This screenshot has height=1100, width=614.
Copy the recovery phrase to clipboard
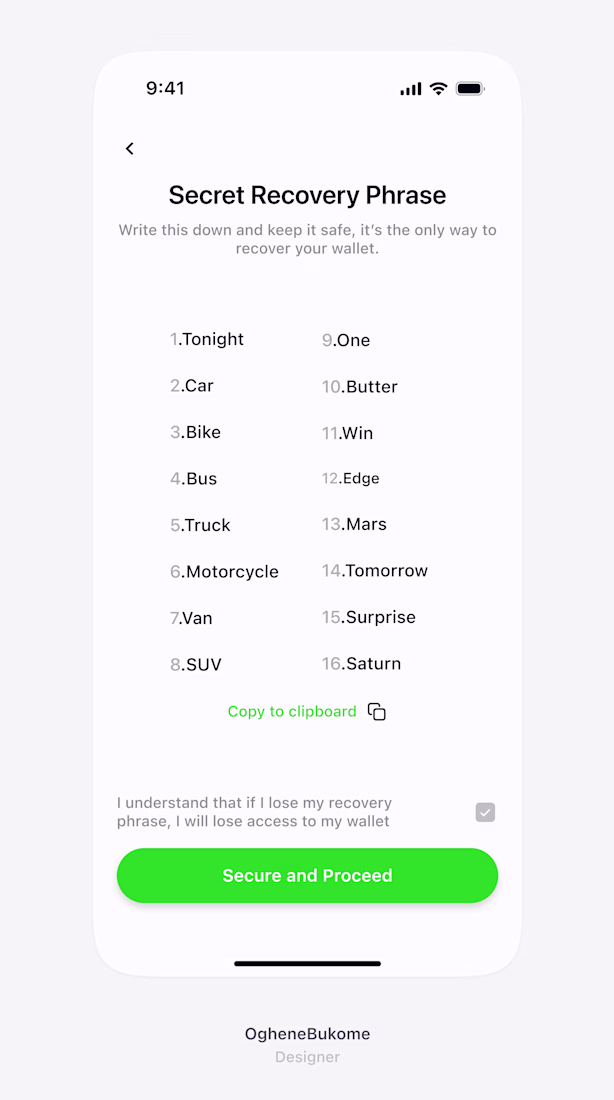point(306,712)
